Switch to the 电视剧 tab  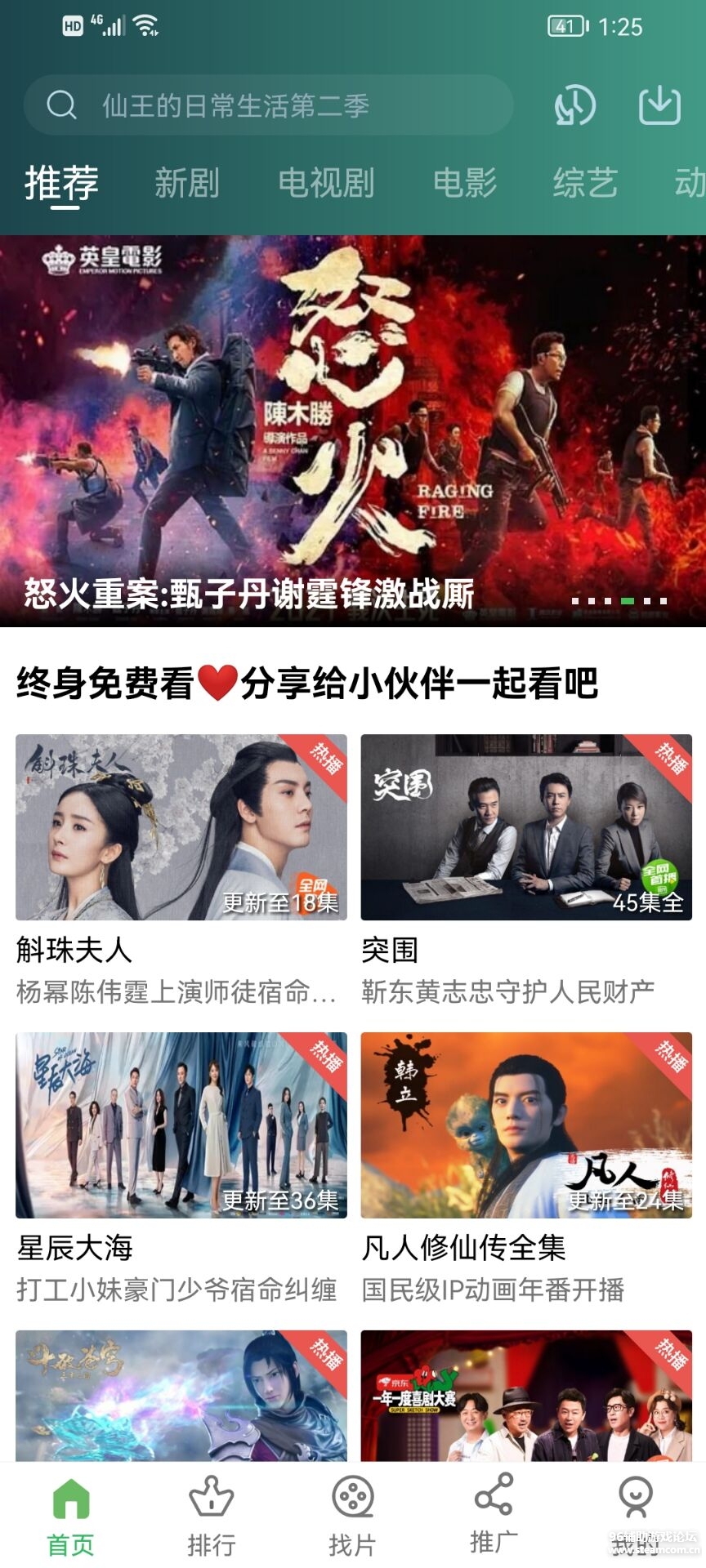pos(326,182)
